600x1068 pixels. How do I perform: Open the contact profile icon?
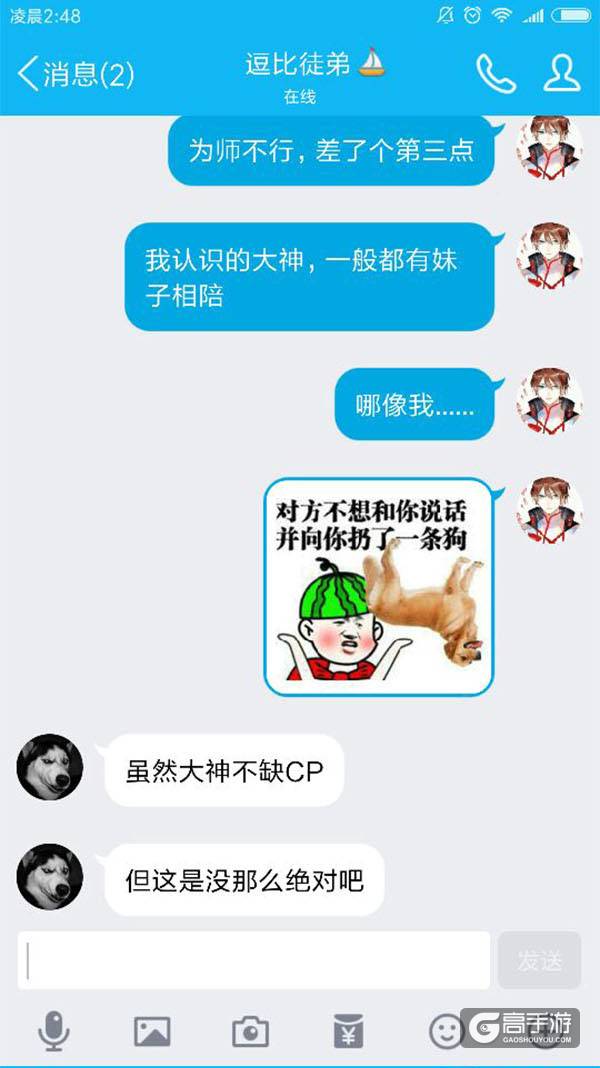[x=561, y=73]
